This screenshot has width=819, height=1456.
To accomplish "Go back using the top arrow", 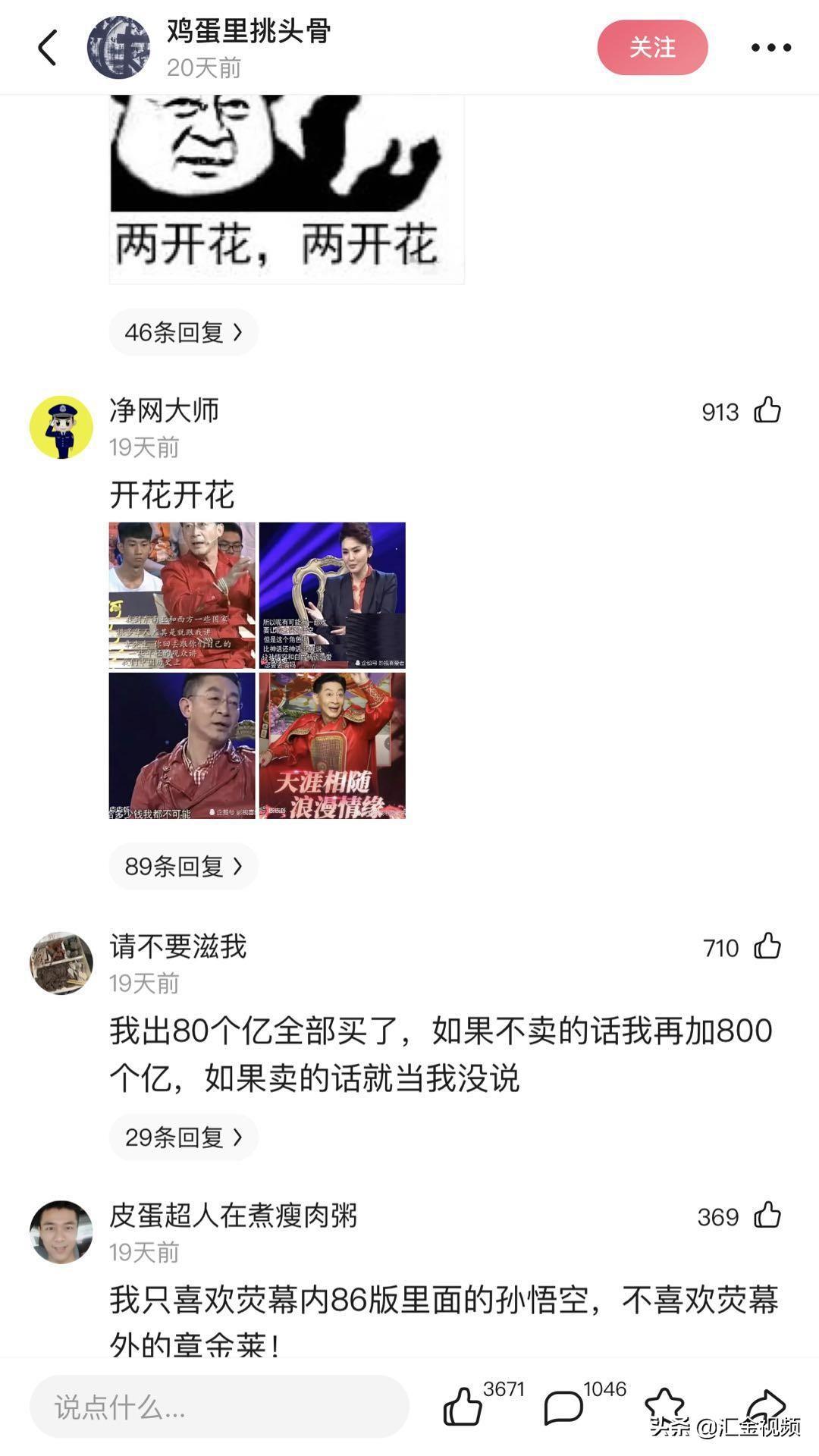I will click(x=48, y=48).
